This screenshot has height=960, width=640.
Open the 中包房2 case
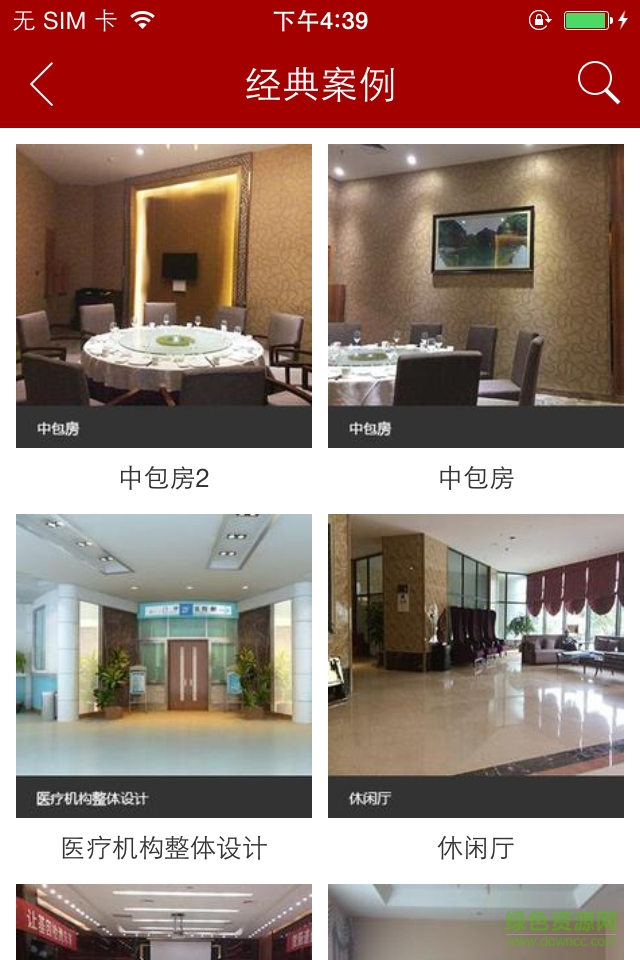pos(164,296)
